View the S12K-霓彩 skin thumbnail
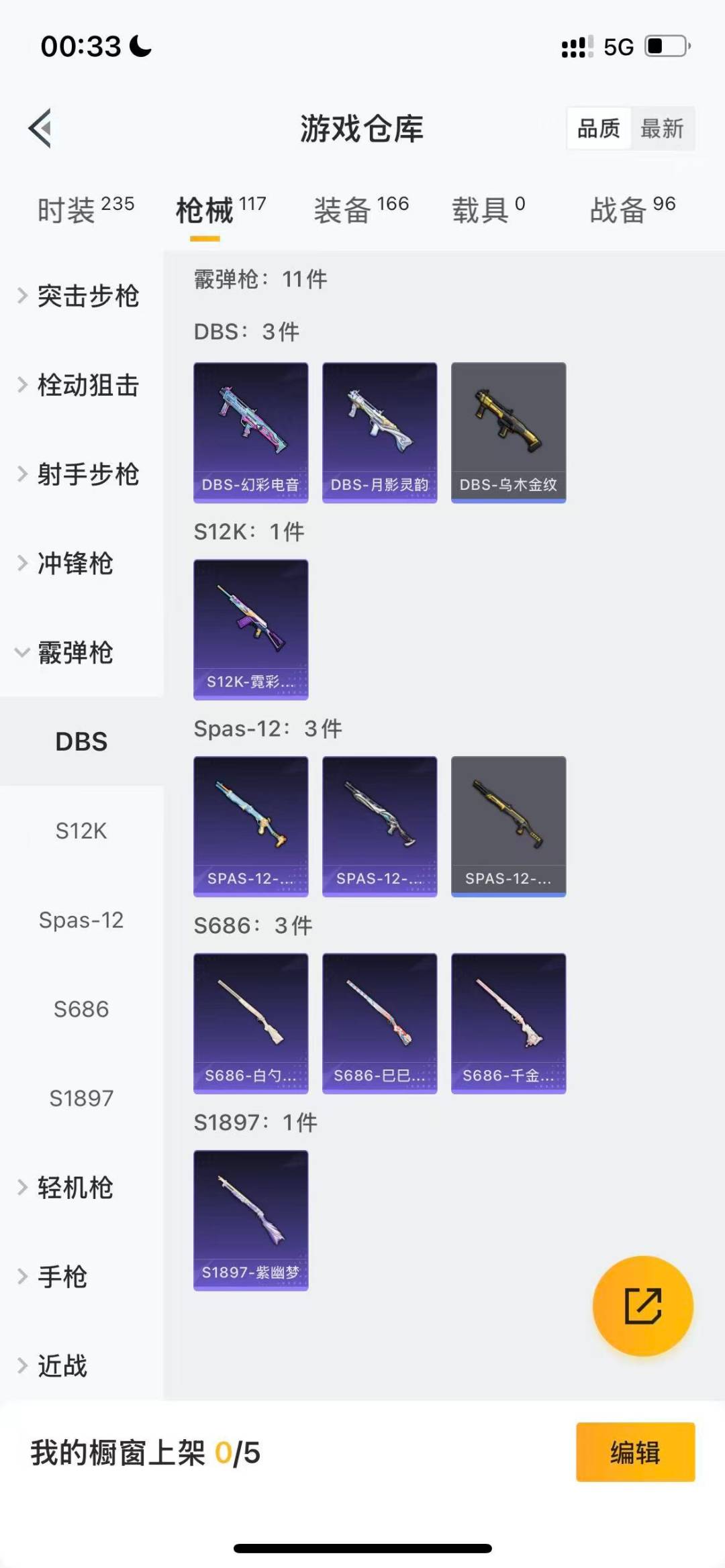This screenshot has height=1568, width=725. tap(250, 629)
